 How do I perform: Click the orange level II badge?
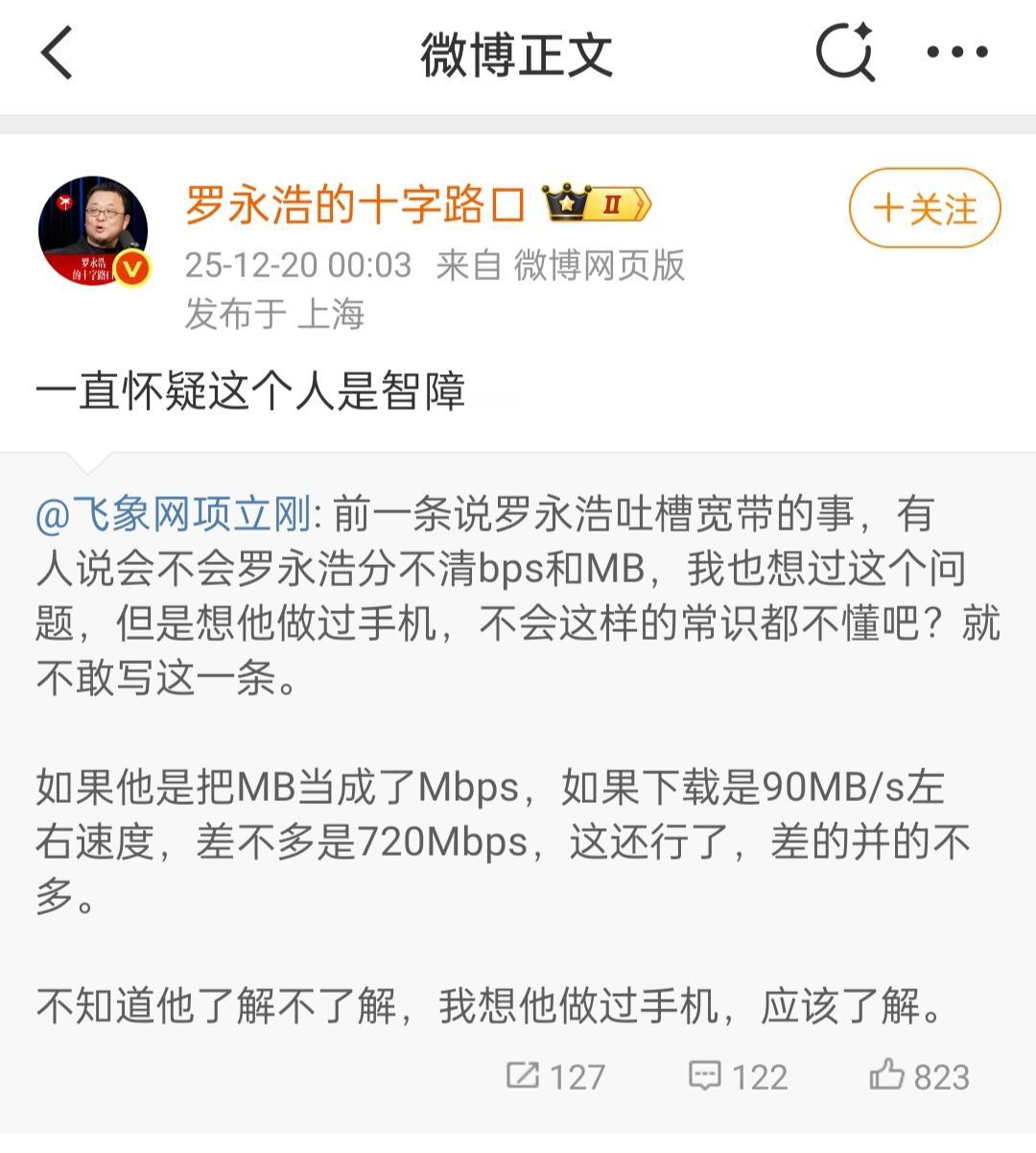614,202
